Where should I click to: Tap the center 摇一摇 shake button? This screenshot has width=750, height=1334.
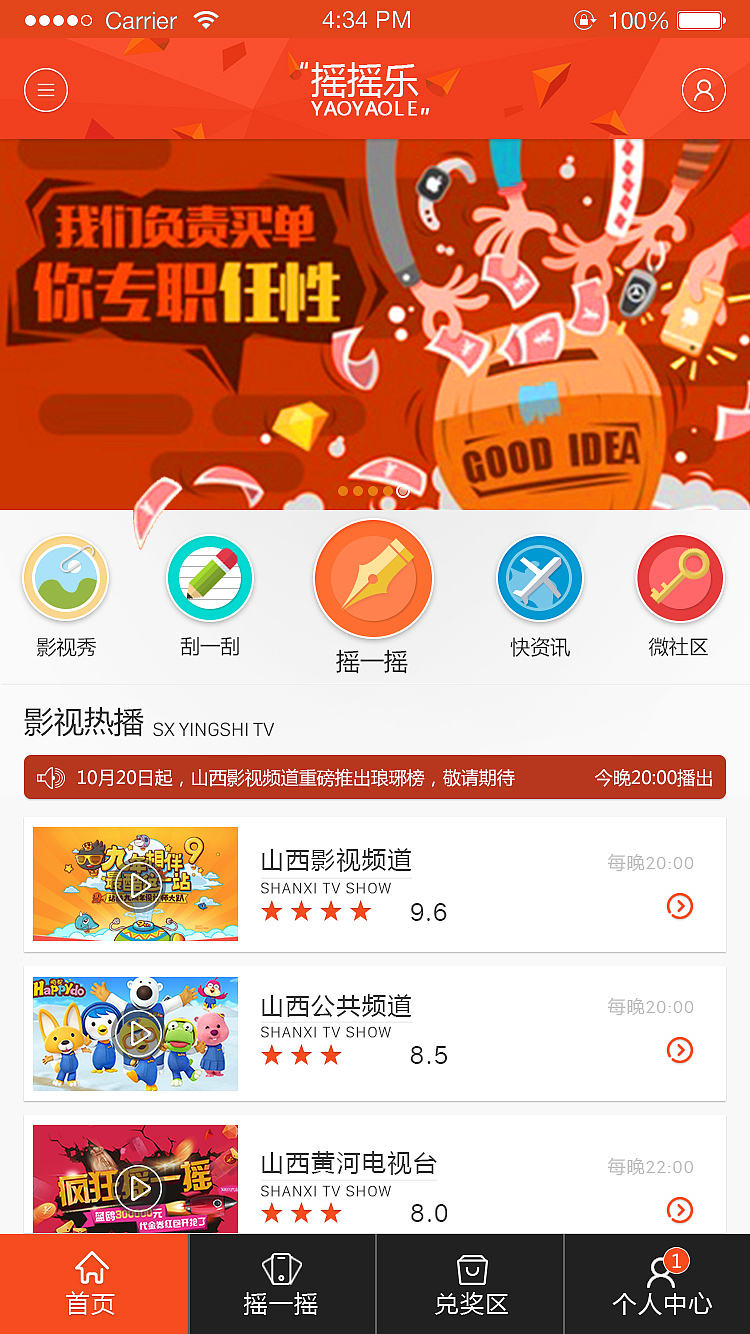[373, 580]
